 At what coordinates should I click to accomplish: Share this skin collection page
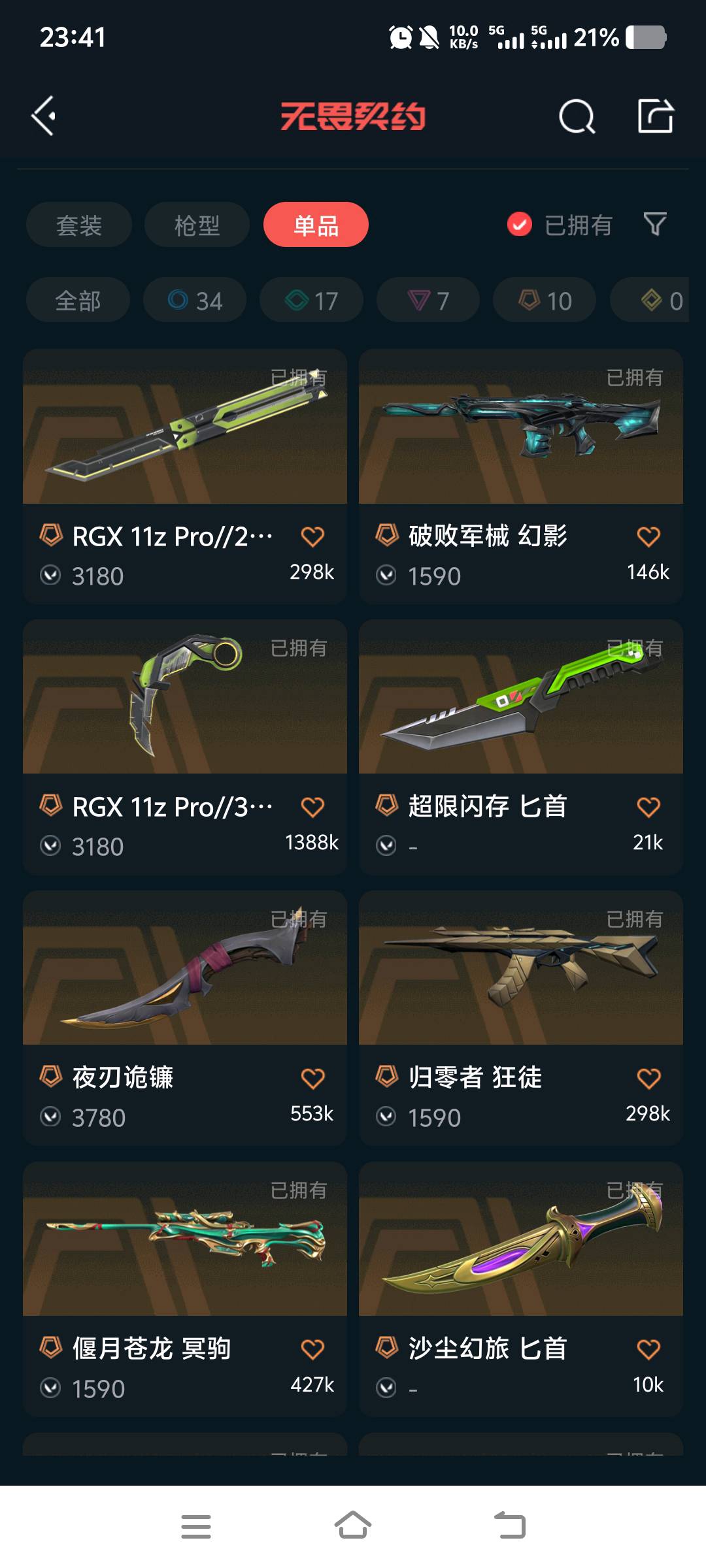(655, 116)
